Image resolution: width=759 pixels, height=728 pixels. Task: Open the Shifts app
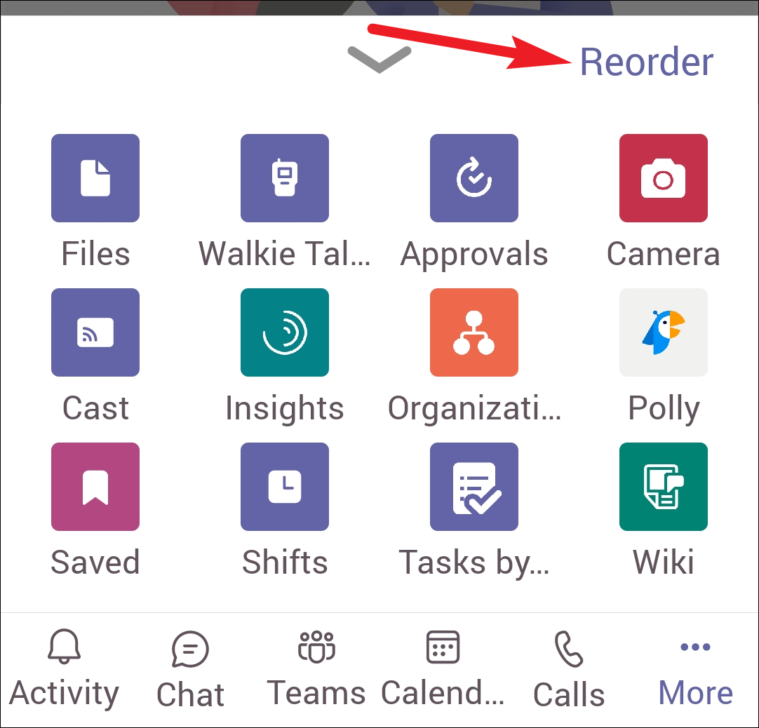tap(284, 486)
